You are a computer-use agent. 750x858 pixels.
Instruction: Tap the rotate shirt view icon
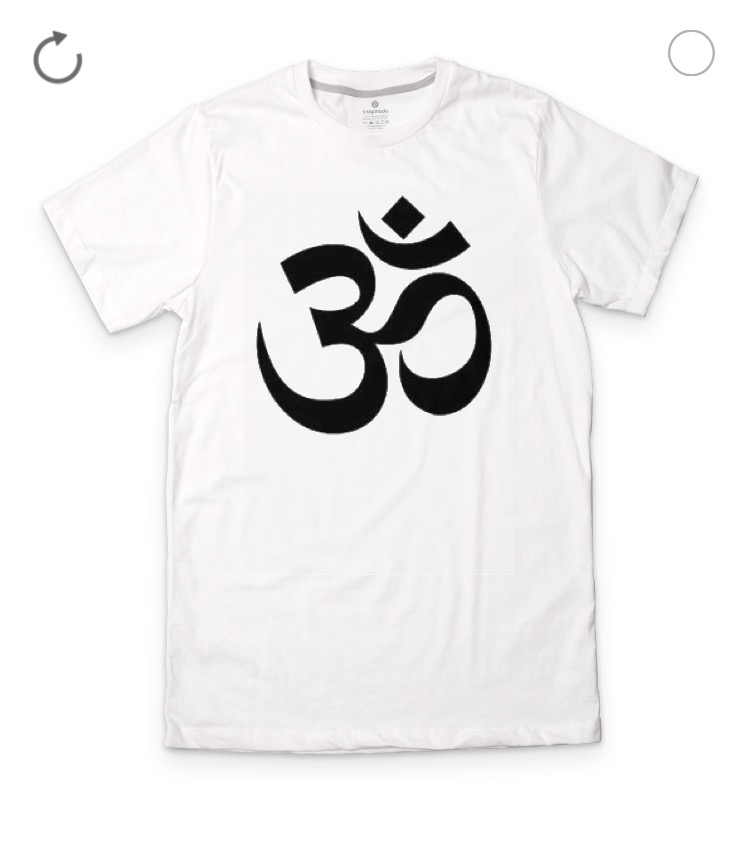[57, 57]
